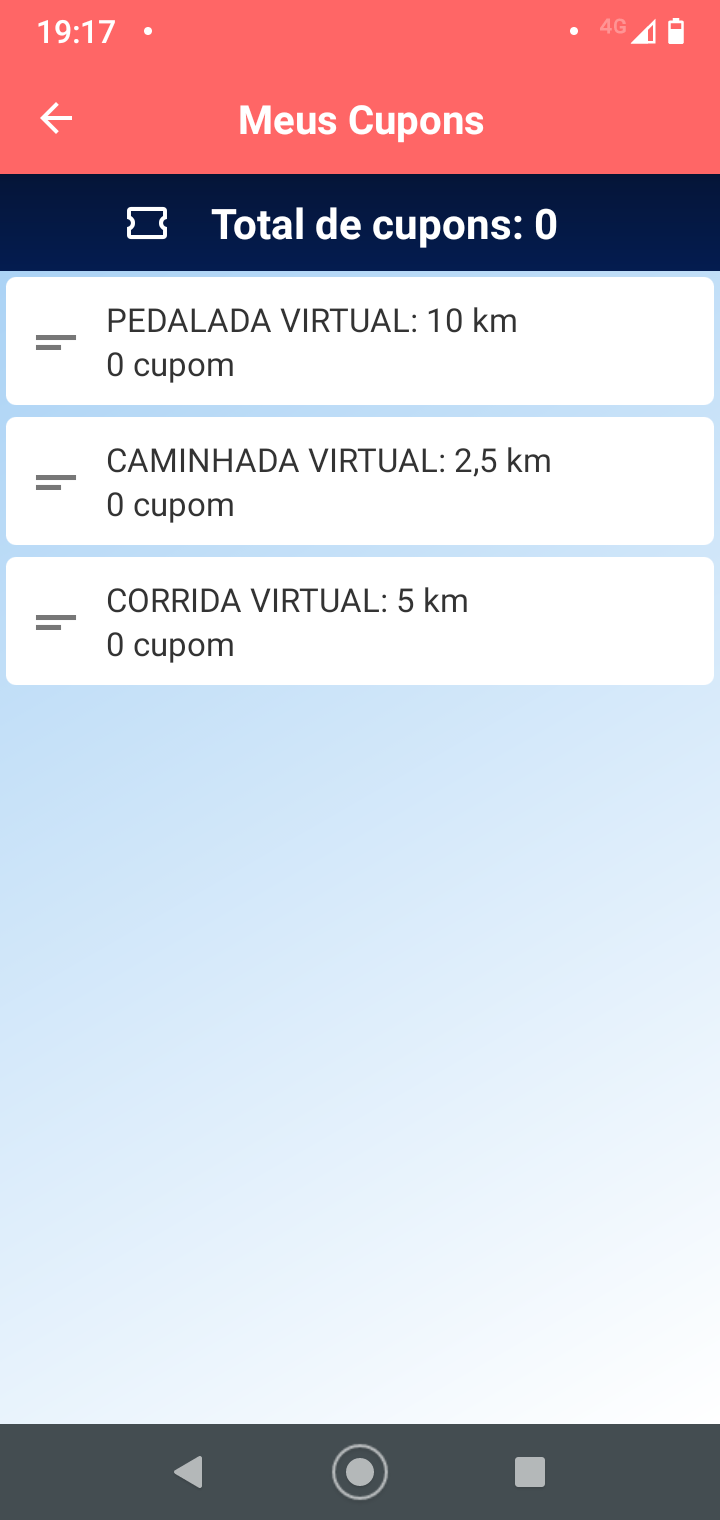Open the CAMINHADA VIRTUAL: 2,5 km coupon row
The image size is (720, 1520).
pyautogui.click(x=360, y=481)
